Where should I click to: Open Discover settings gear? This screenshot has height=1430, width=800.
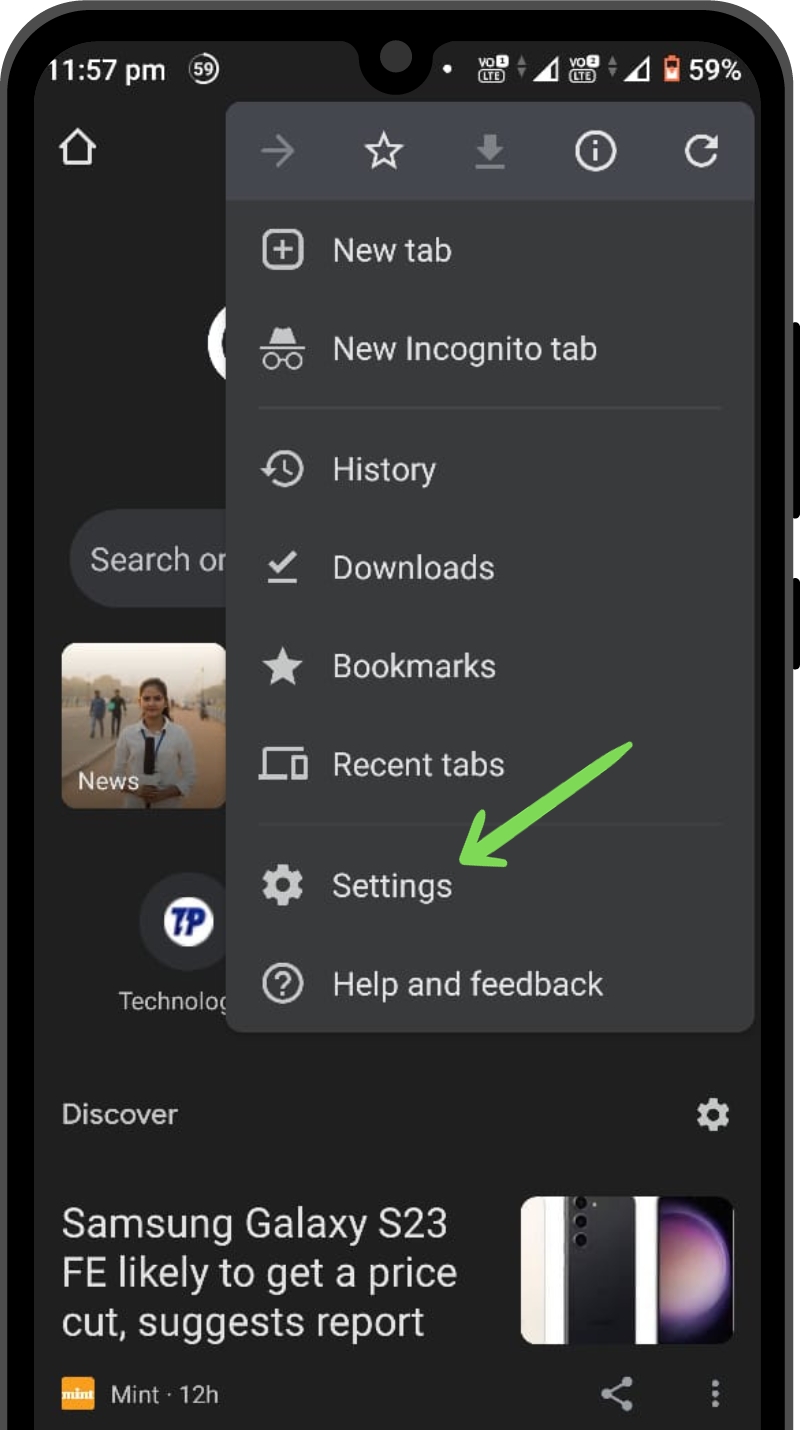tap(713, 1114)
